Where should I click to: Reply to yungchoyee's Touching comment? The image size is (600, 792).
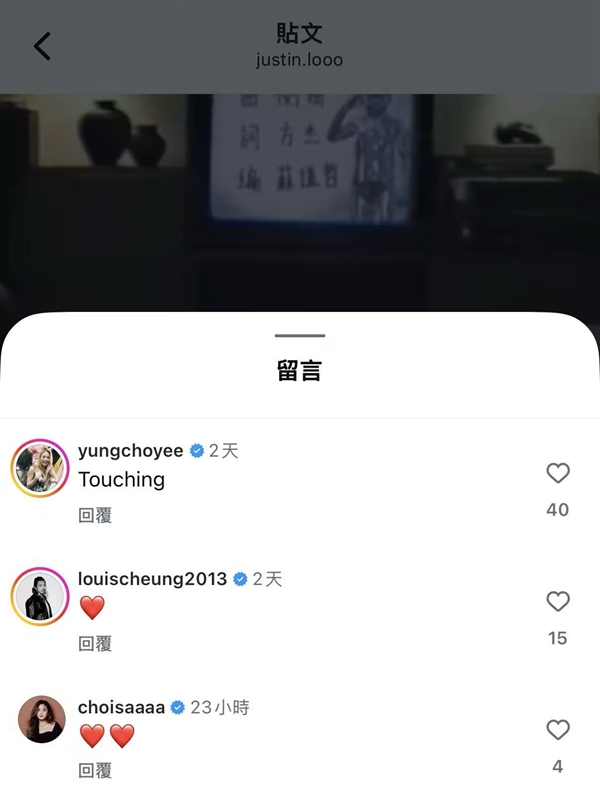click(x=95, y=515)
